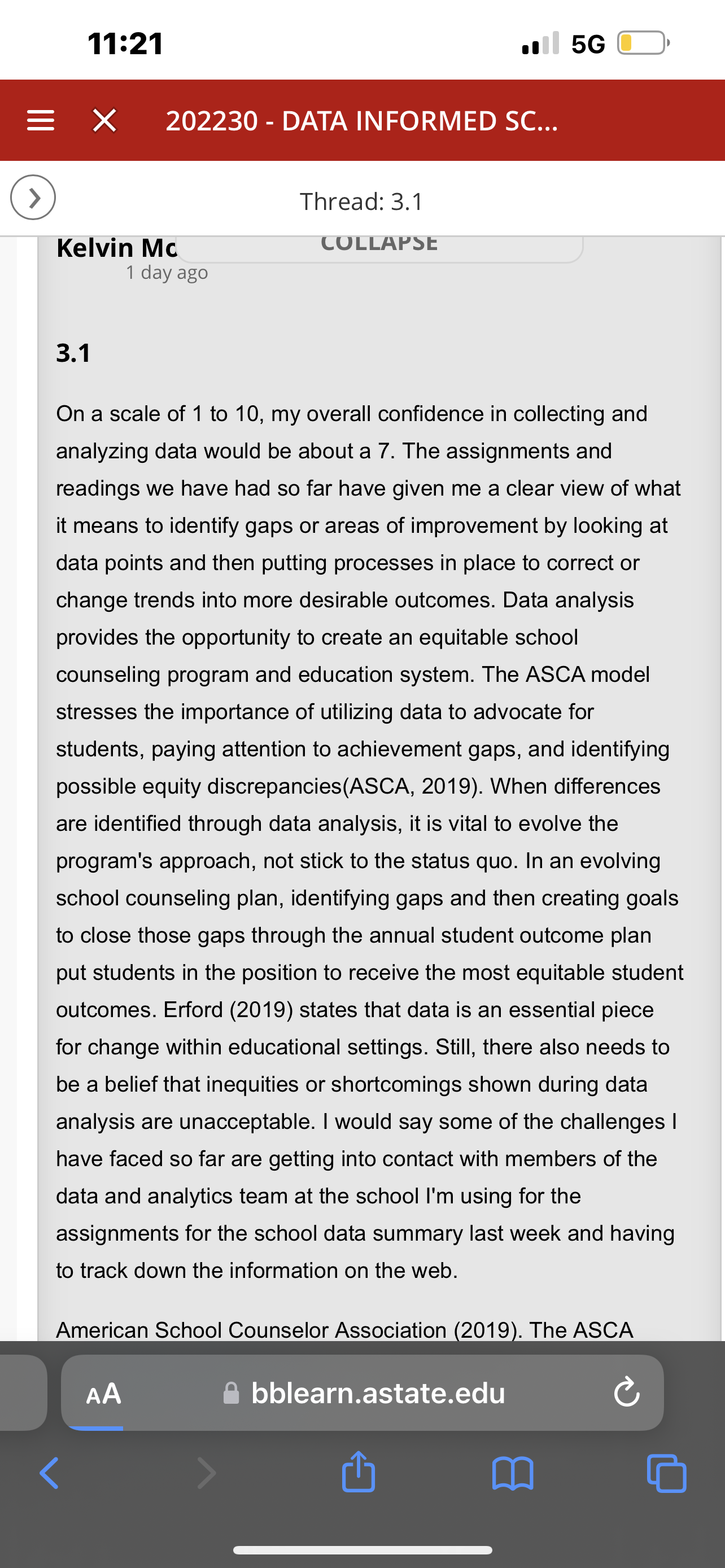725x1568 pixels.
Task: Reload the page
Action: click(x=626, y=1392)
